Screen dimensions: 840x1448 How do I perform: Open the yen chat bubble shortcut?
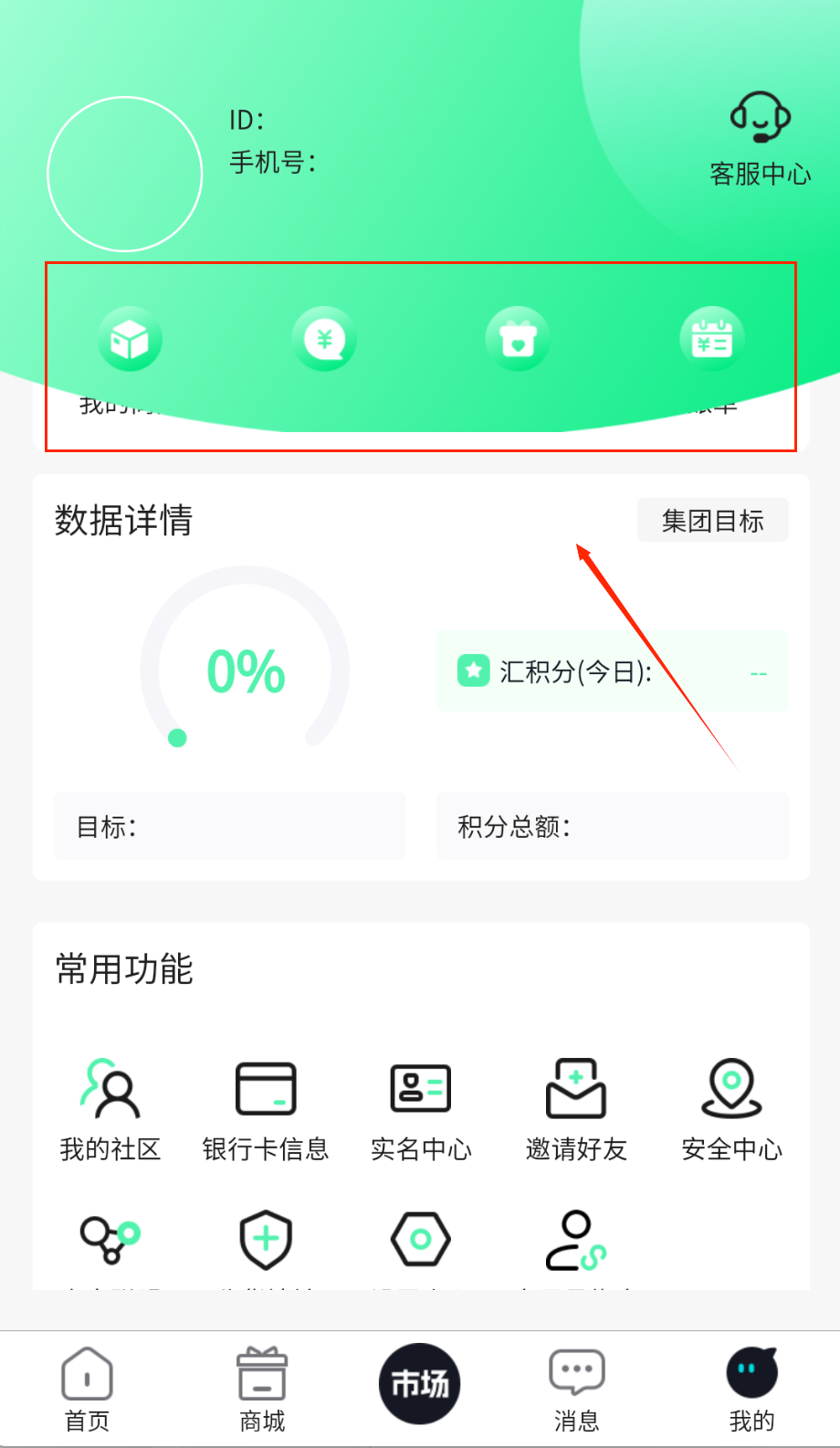pyautogui.click(x=324, y=340)
